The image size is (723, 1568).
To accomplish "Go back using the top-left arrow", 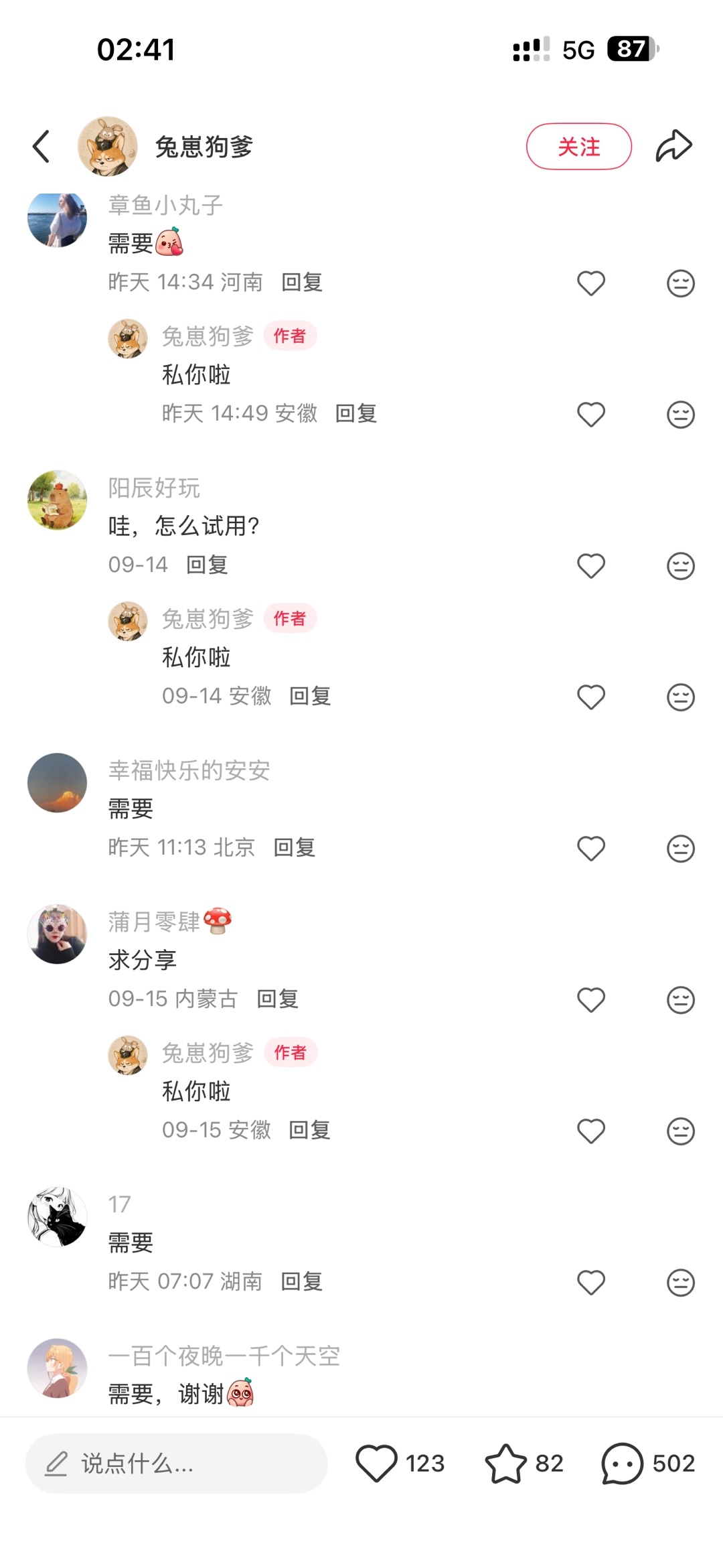I will pyautogui.click(x=42, y=146).
